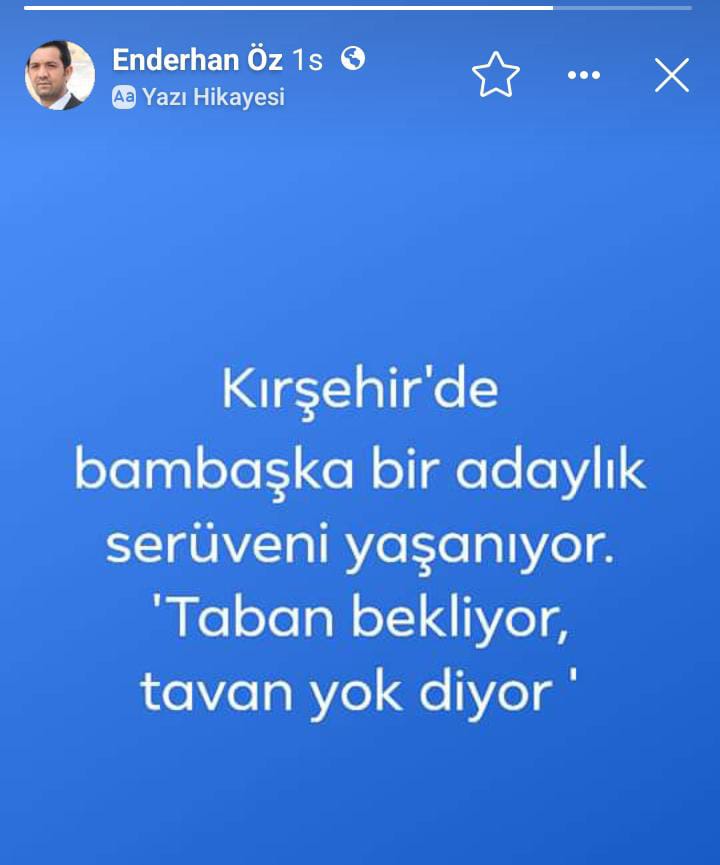This screenshot has width=720, height=865.
Task: Expand story actions using ellipsis control
Action: [583, 74]
